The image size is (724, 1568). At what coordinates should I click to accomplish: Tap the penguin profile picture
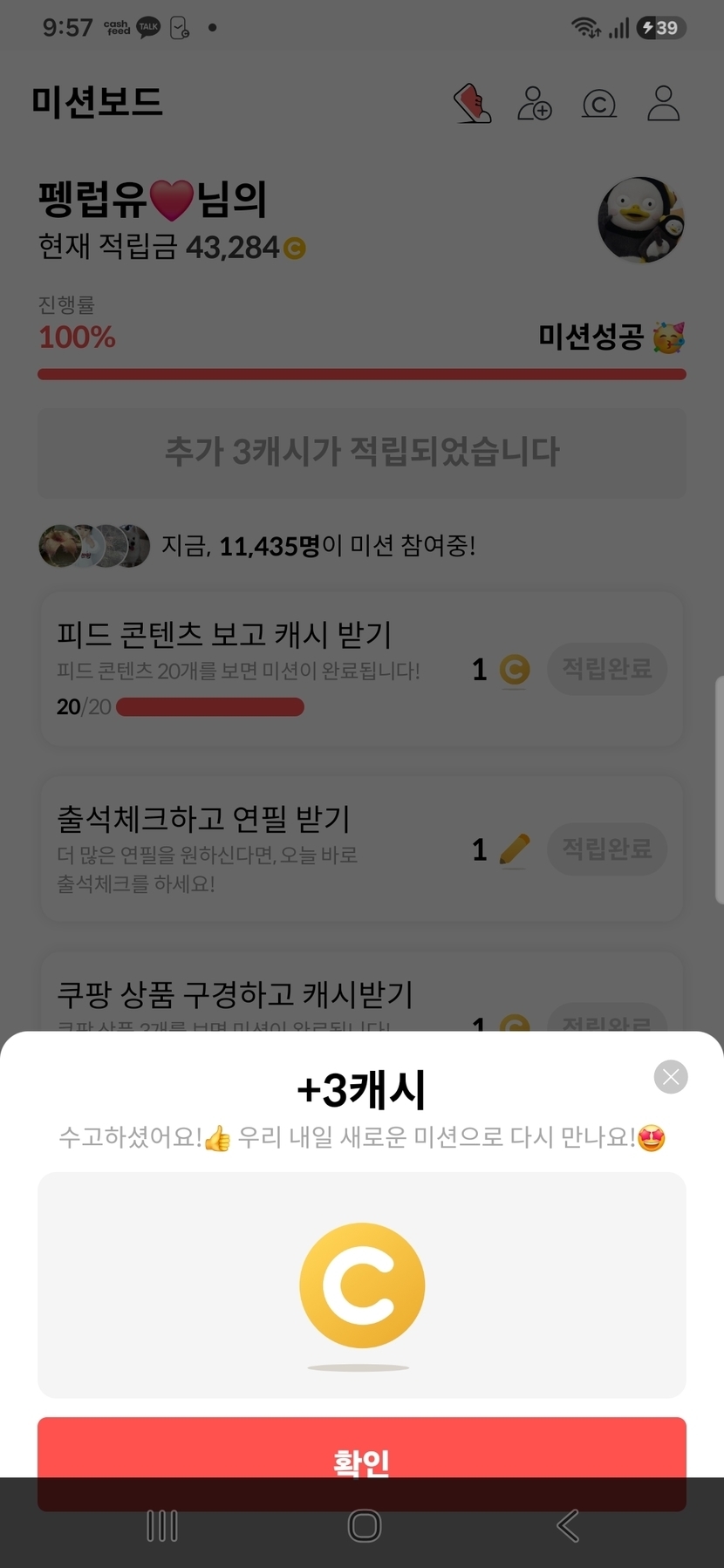pos(641,220)
